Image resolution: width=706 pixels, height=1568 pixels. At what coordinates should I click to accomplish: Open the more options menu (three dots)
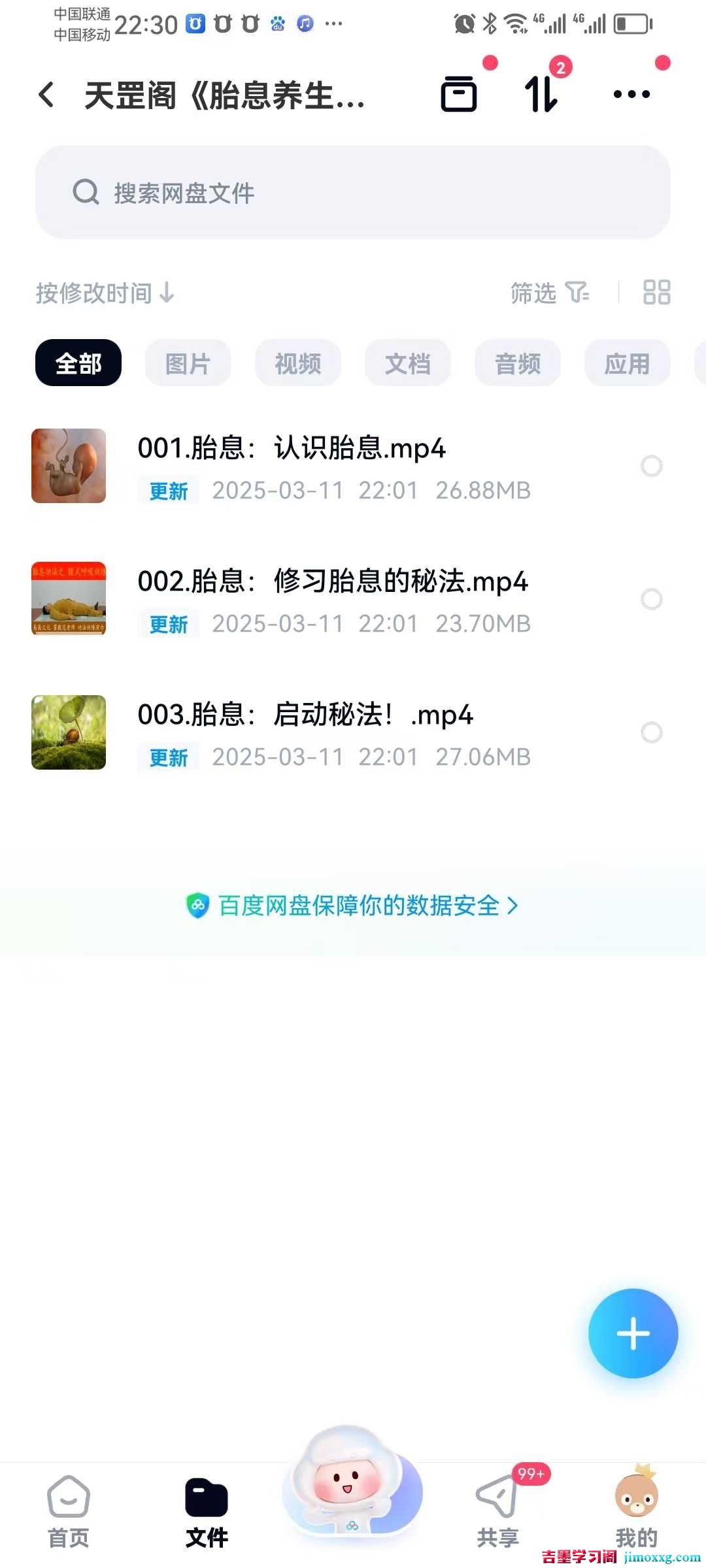(x=630, y=95)
